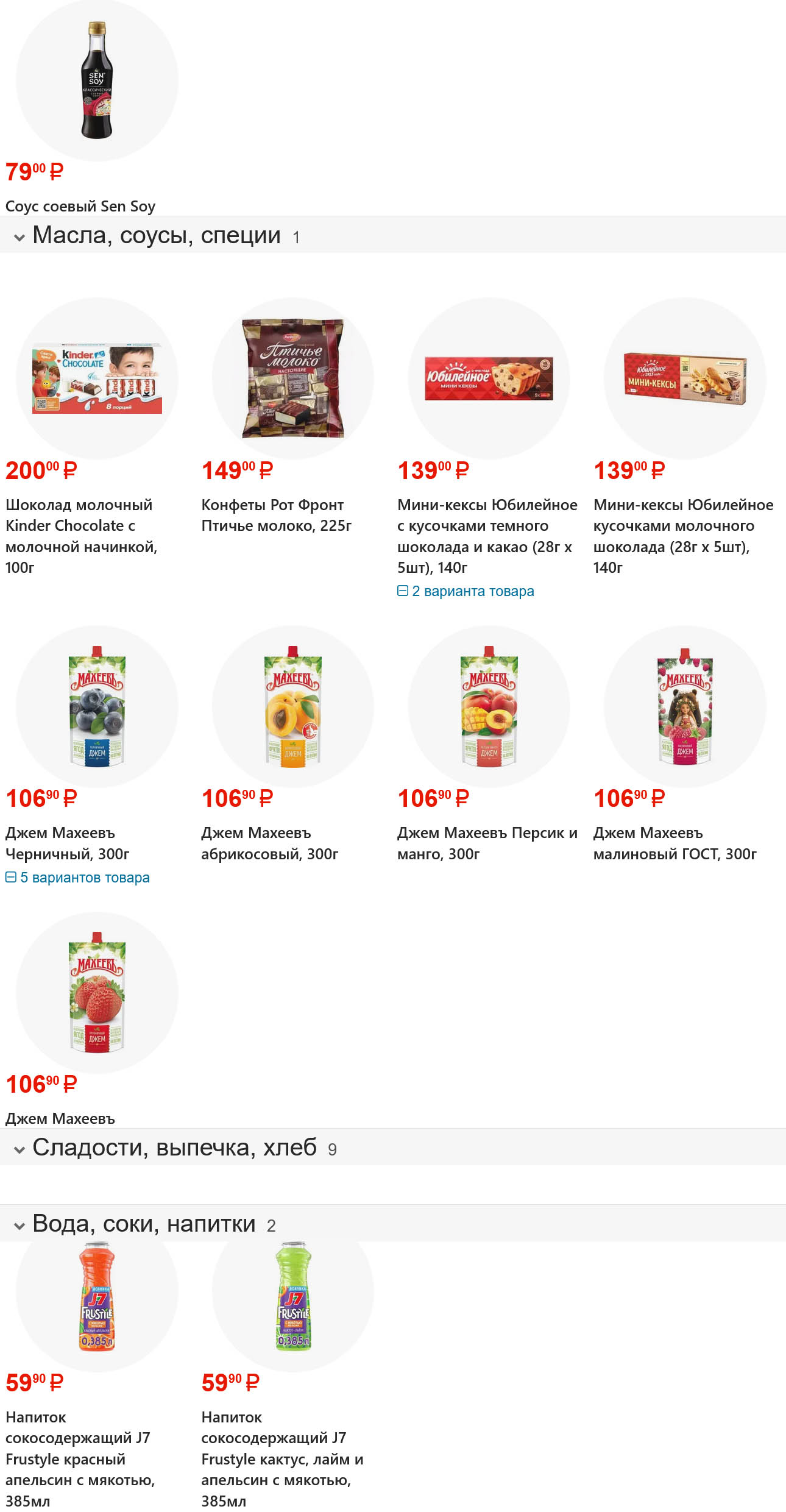Open the strawberry Махеевъ jam card

point(97,992)
